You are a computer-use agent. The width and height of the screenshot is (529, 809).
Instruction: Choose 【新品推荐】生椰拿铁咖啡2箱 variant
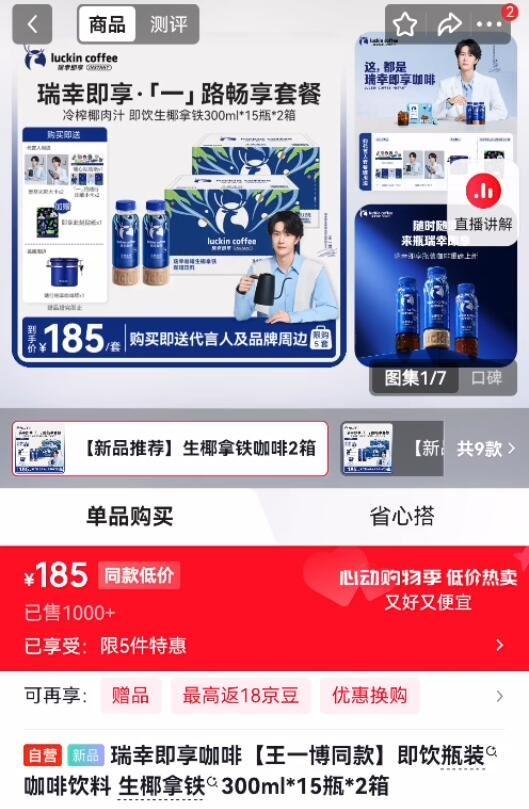click(170, 448)
